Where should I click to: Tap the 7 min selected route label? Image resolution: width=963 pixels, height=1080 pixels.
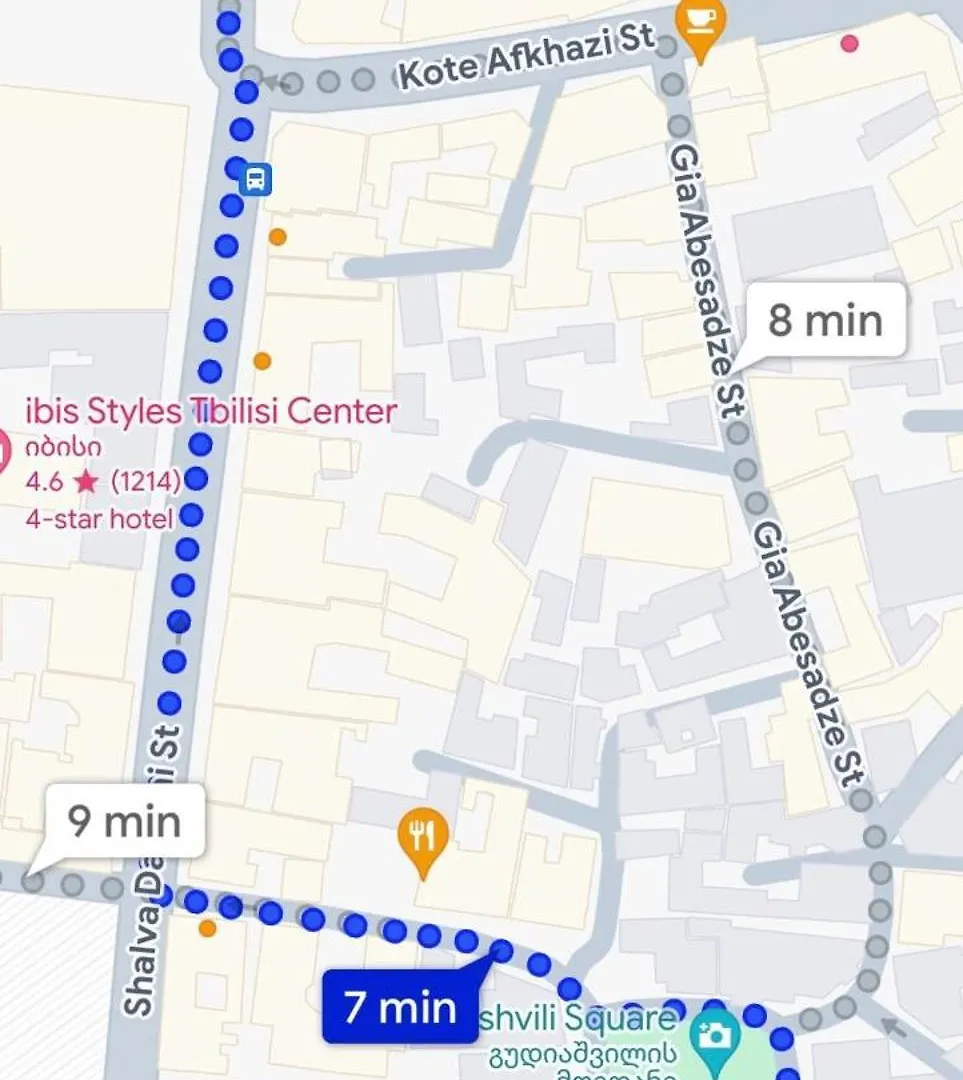pyautogui.click(x=400, y=1007)
